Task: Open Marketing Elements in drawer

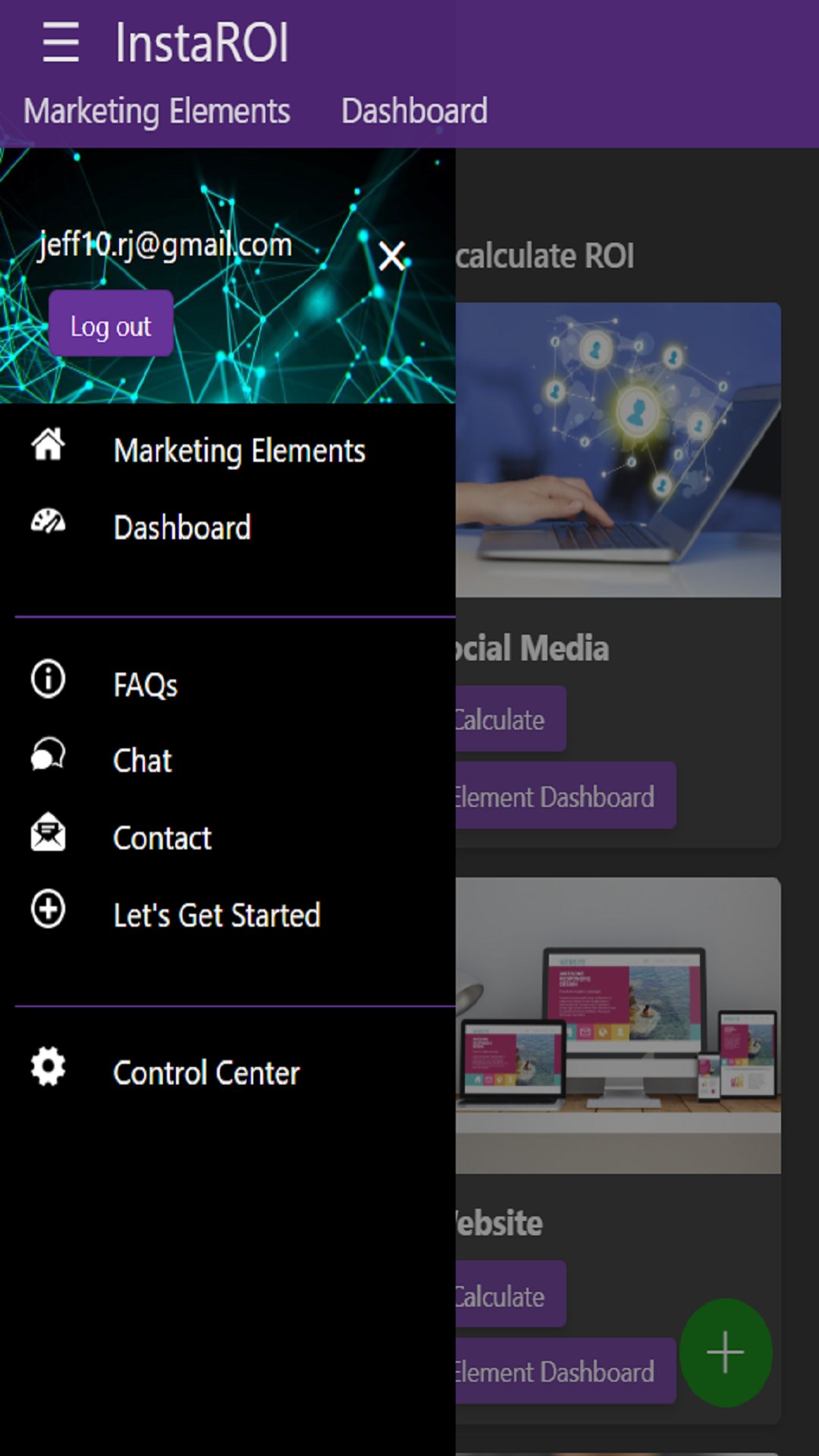Action: coord(239,450)
